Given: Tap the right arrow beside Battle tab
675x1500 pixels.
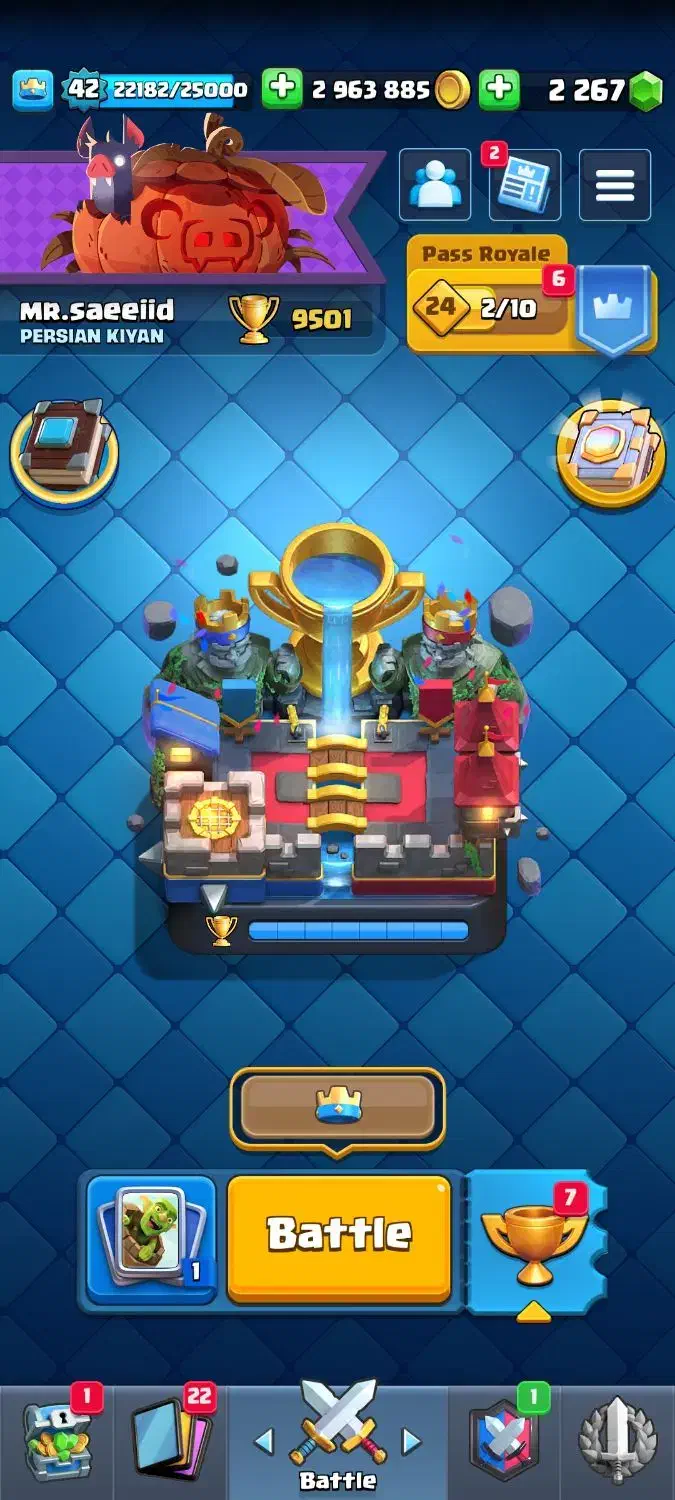Looking at the screenshot, I should click(x=411, y=1441).
